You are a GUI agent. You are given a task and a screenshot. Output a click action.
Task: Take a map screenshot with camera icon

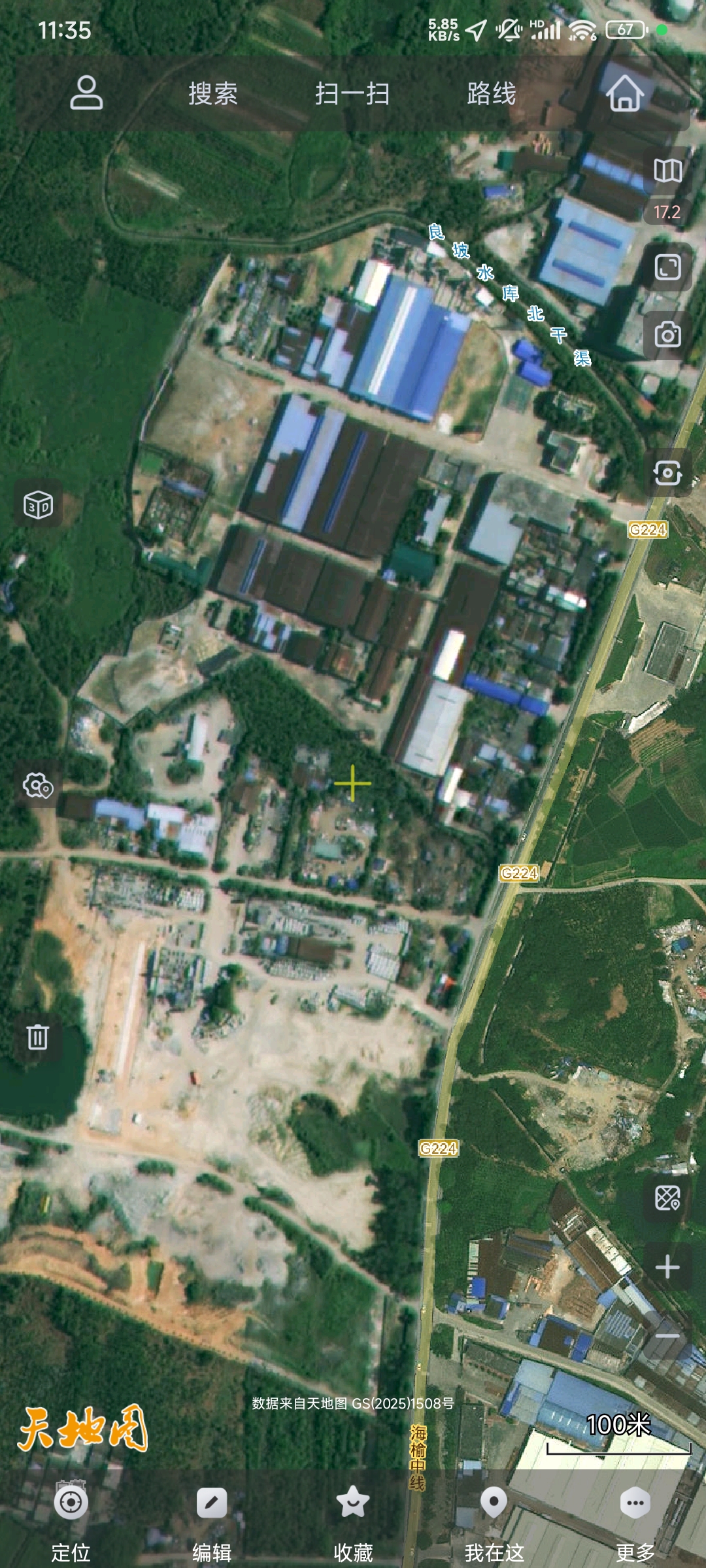pyautogui.click(x=667, y=335)
